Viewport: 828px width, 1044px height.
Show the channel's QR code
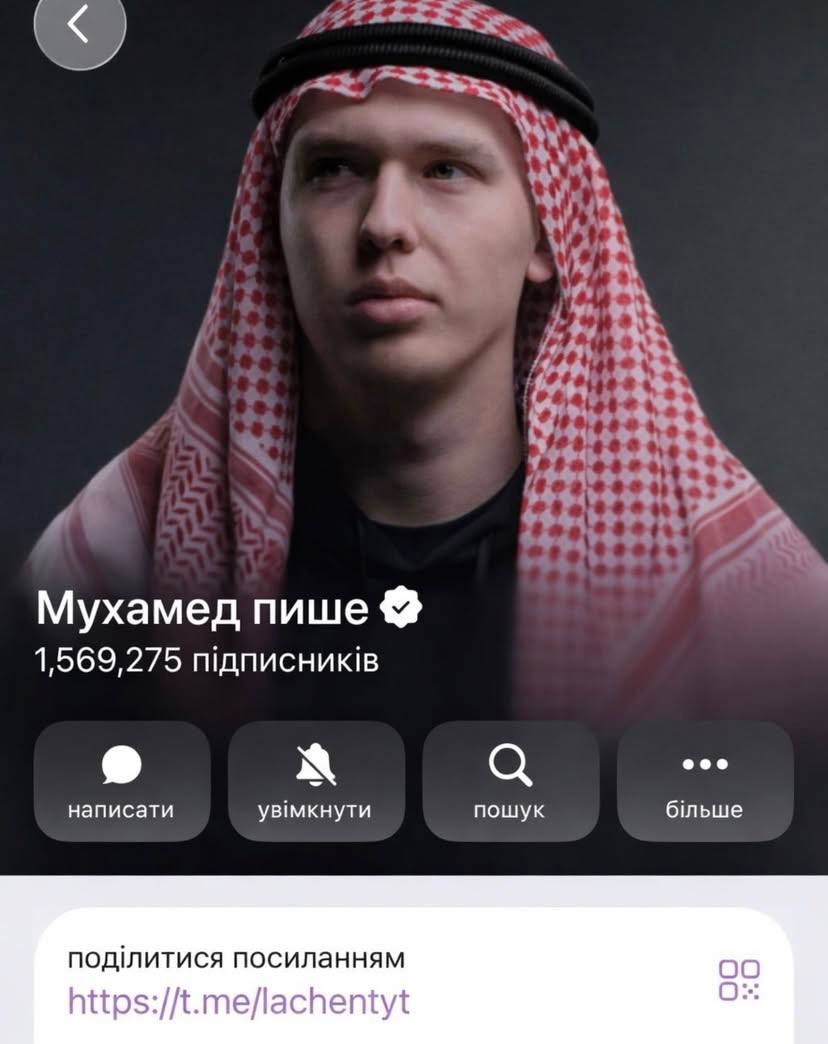[x=739, y=980]
